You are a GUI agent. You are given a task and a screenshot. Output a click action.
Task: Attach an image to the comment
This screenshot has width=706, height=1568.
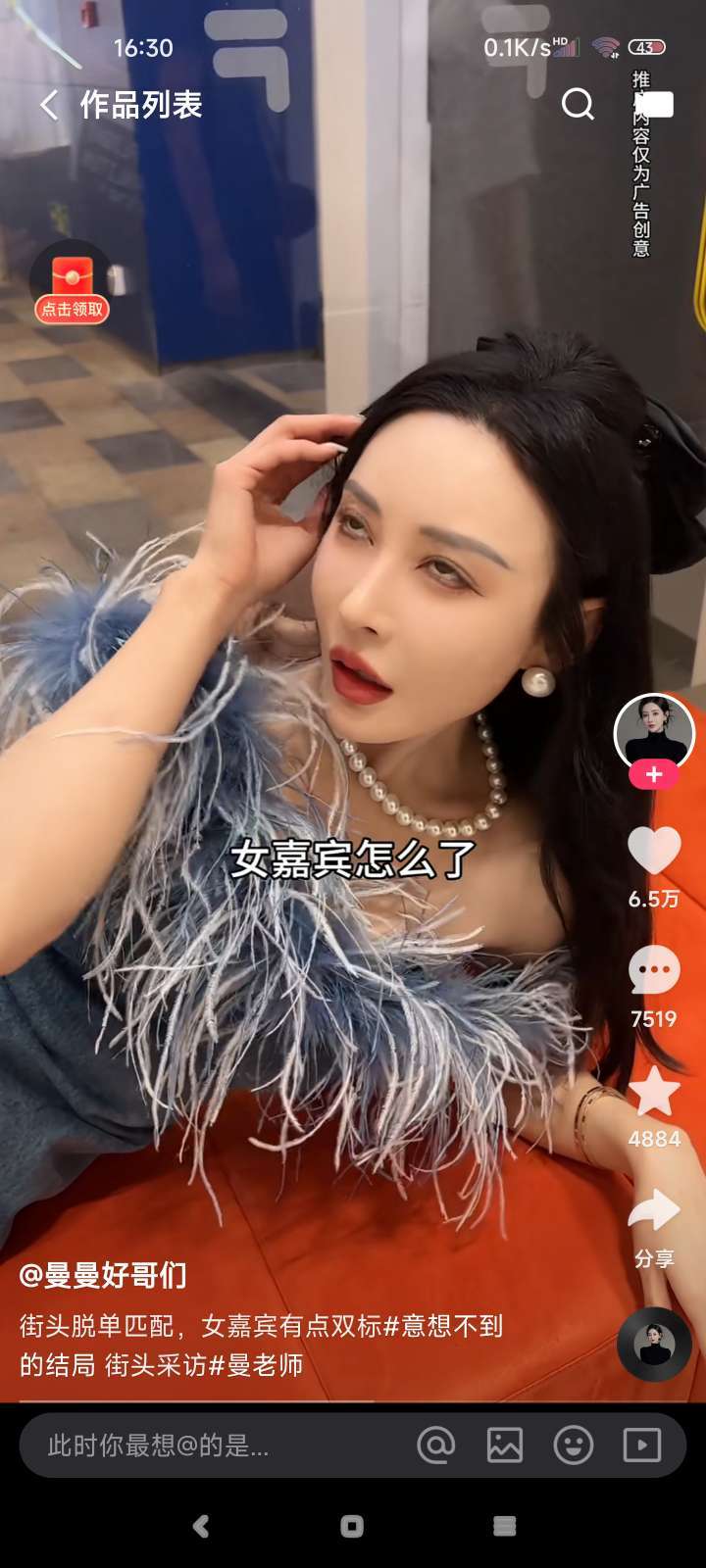point(505,1445)
